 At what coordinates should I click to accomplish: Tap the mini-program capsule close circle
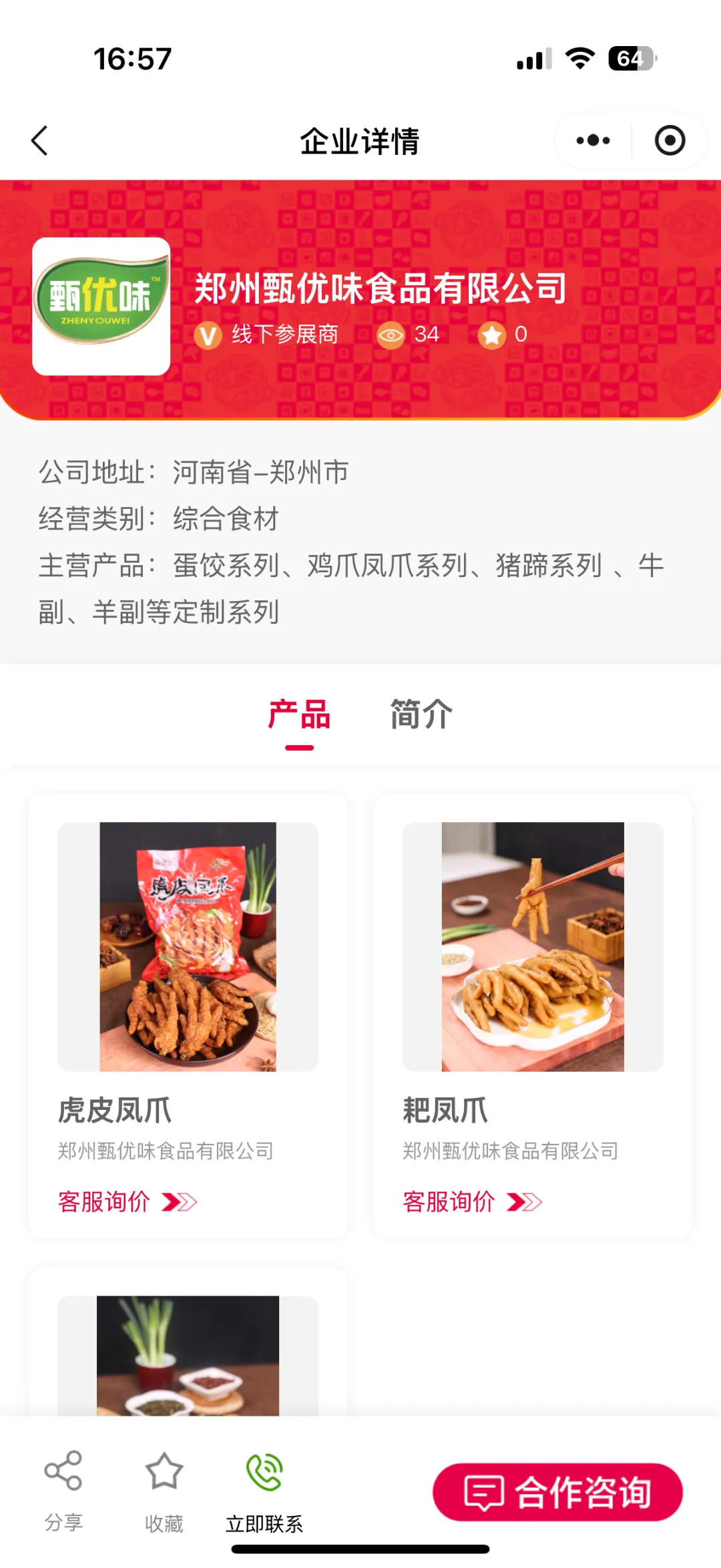[x=669, y=140]
